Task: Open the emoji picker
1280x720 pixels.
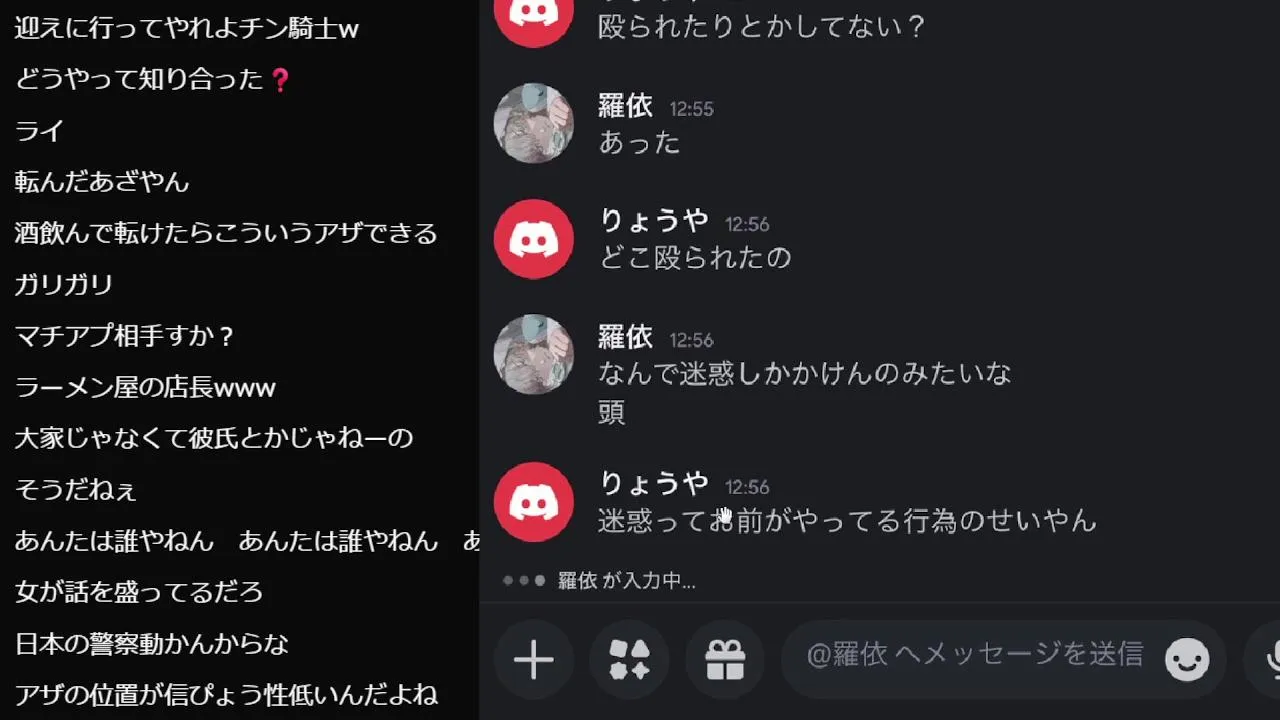Action: point(1187,660)
